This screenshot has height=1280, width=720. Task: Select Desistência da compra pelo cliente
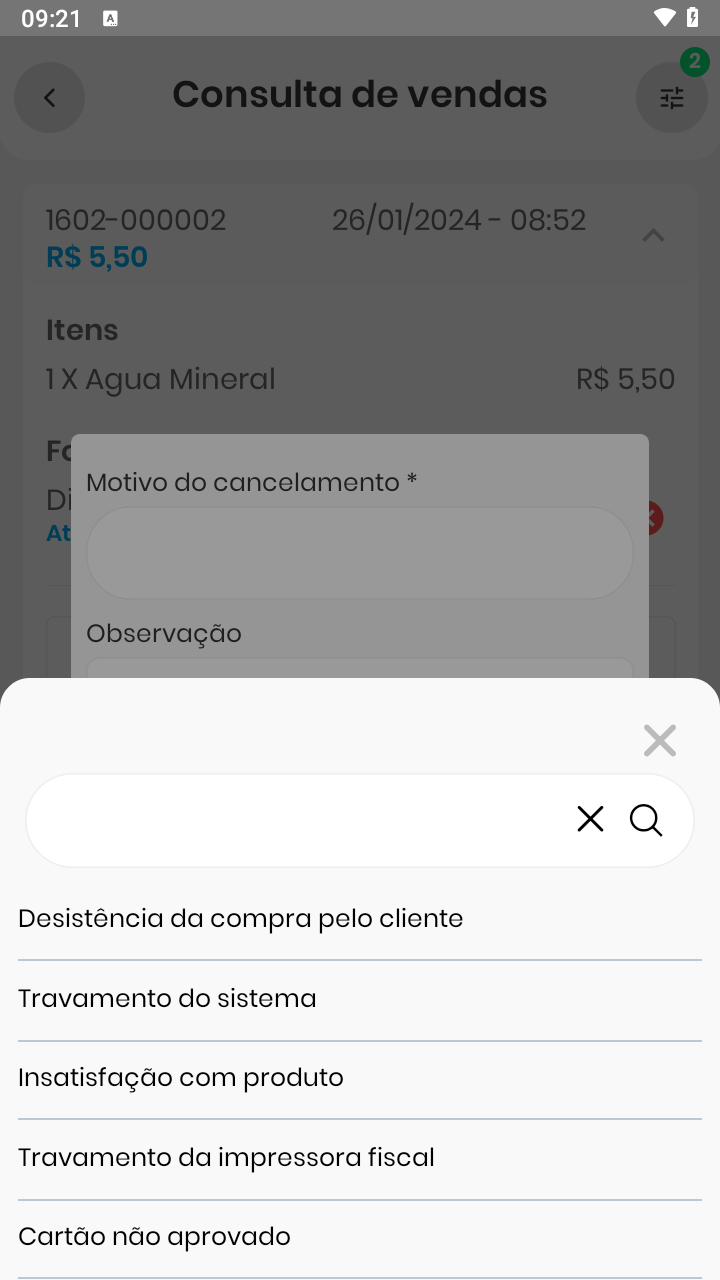point(241,918)
